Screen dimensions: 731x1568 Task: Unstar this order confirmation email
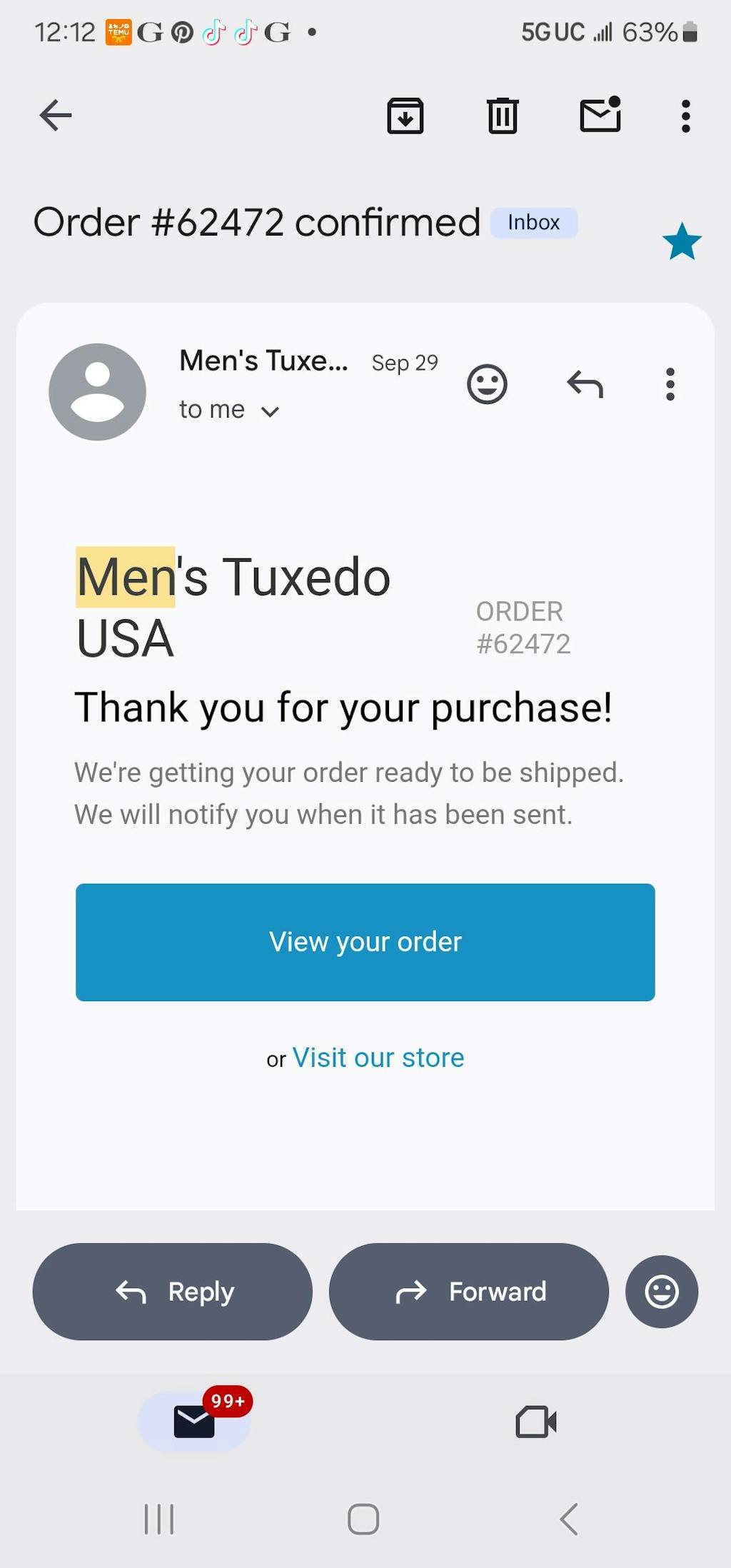[682, 241]
